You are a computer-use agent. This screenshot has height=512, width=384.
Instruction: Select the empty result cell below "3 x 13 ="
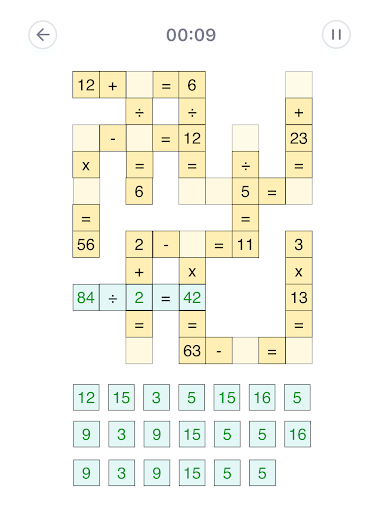(x=299, y=351)
